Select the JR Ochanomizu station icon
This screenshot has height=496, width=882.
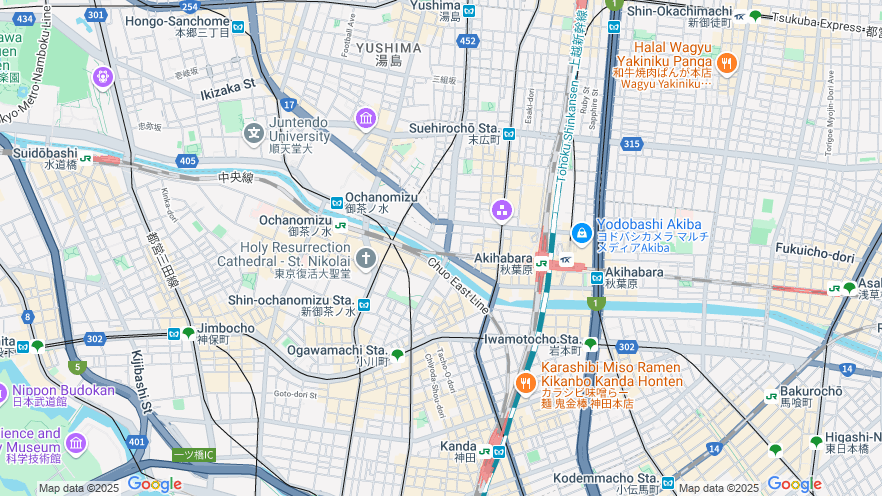click(341, 226)
